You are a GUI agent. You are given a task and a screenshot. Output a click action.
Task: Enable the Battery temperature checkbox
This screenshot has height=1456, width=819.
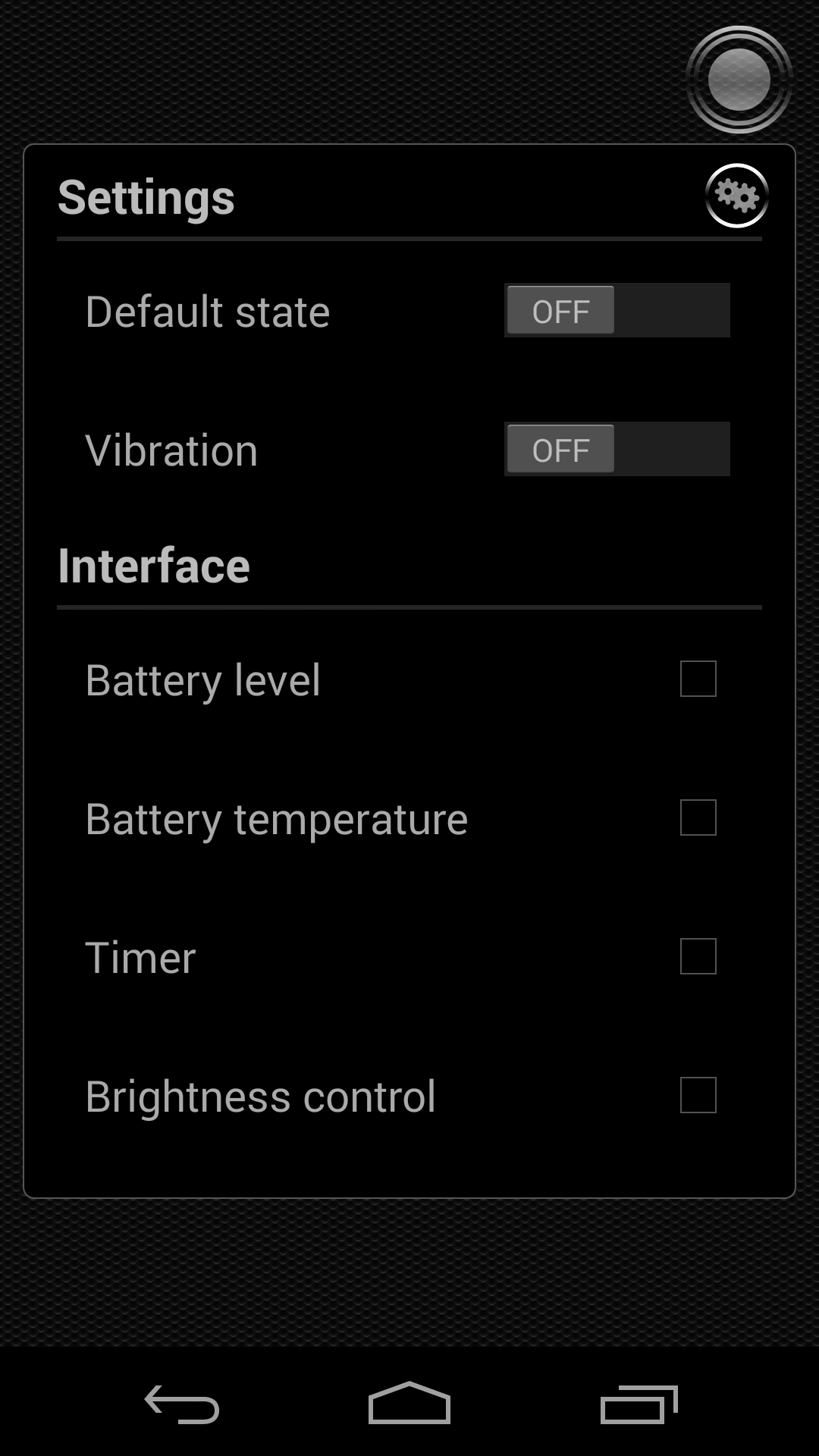tap(698, 817)
